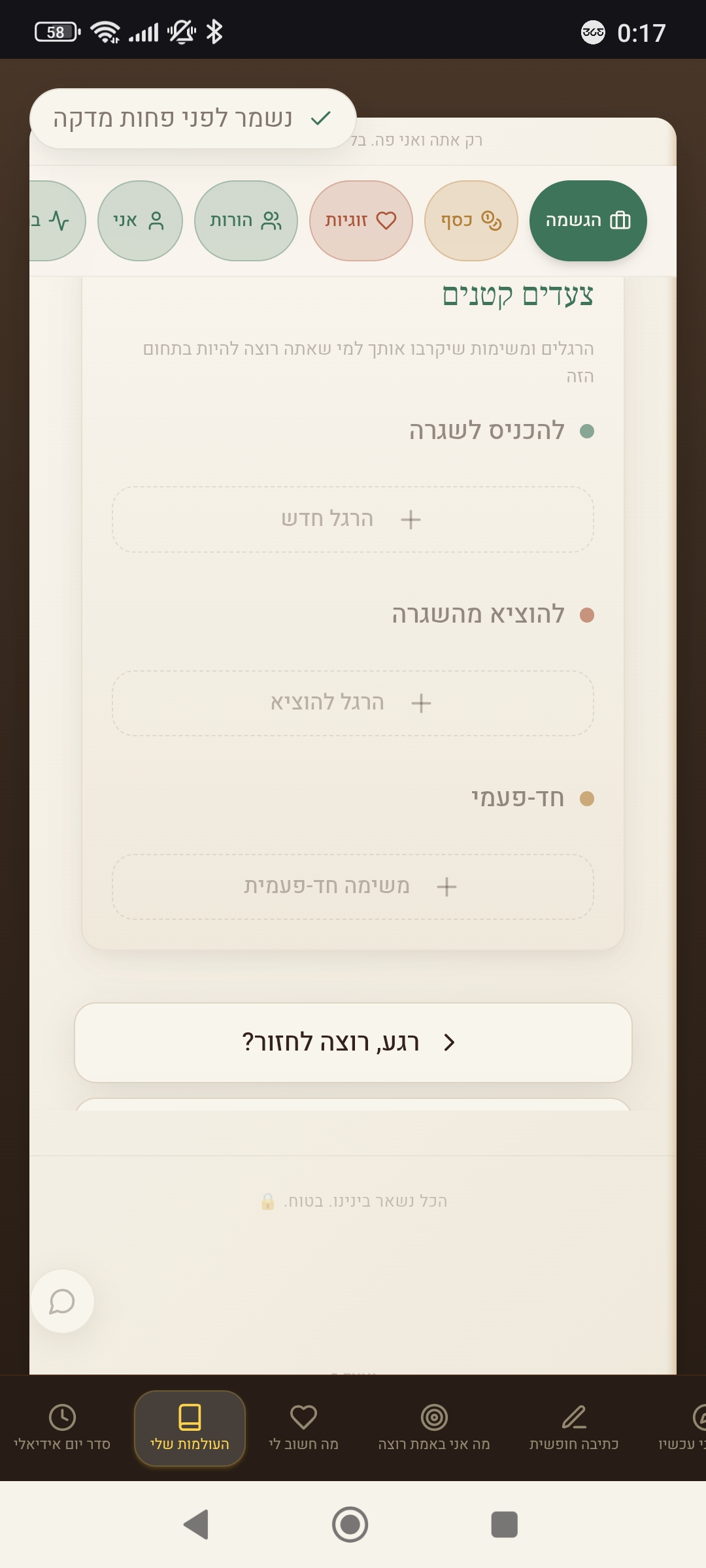Open the הורות category chip
The width and height of the screenshot is (706, 1568).
[246, 221]
